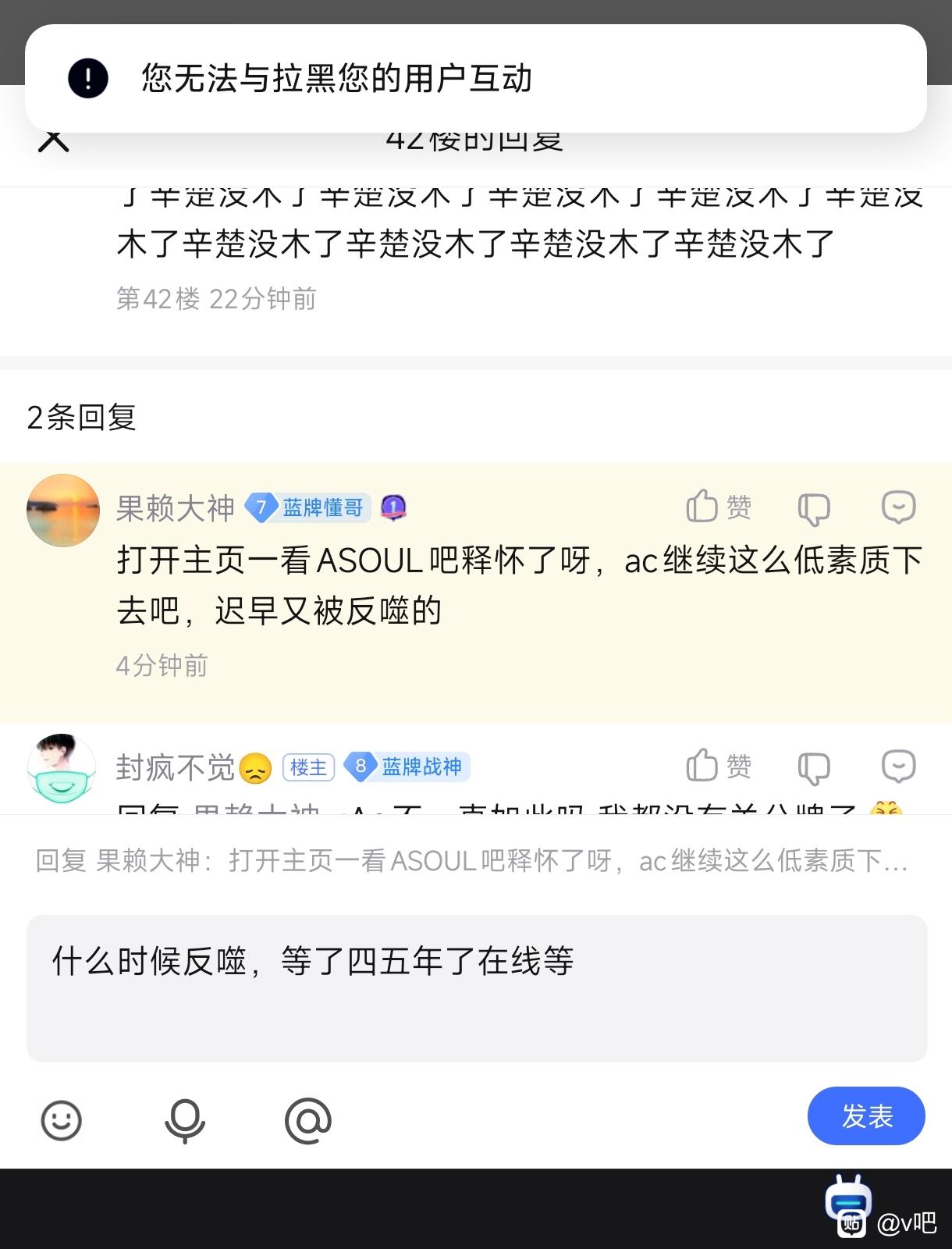This screenshot has width=952, height=1249.
Task: Close the 42楼 replies panel
Action: point(54,142)
